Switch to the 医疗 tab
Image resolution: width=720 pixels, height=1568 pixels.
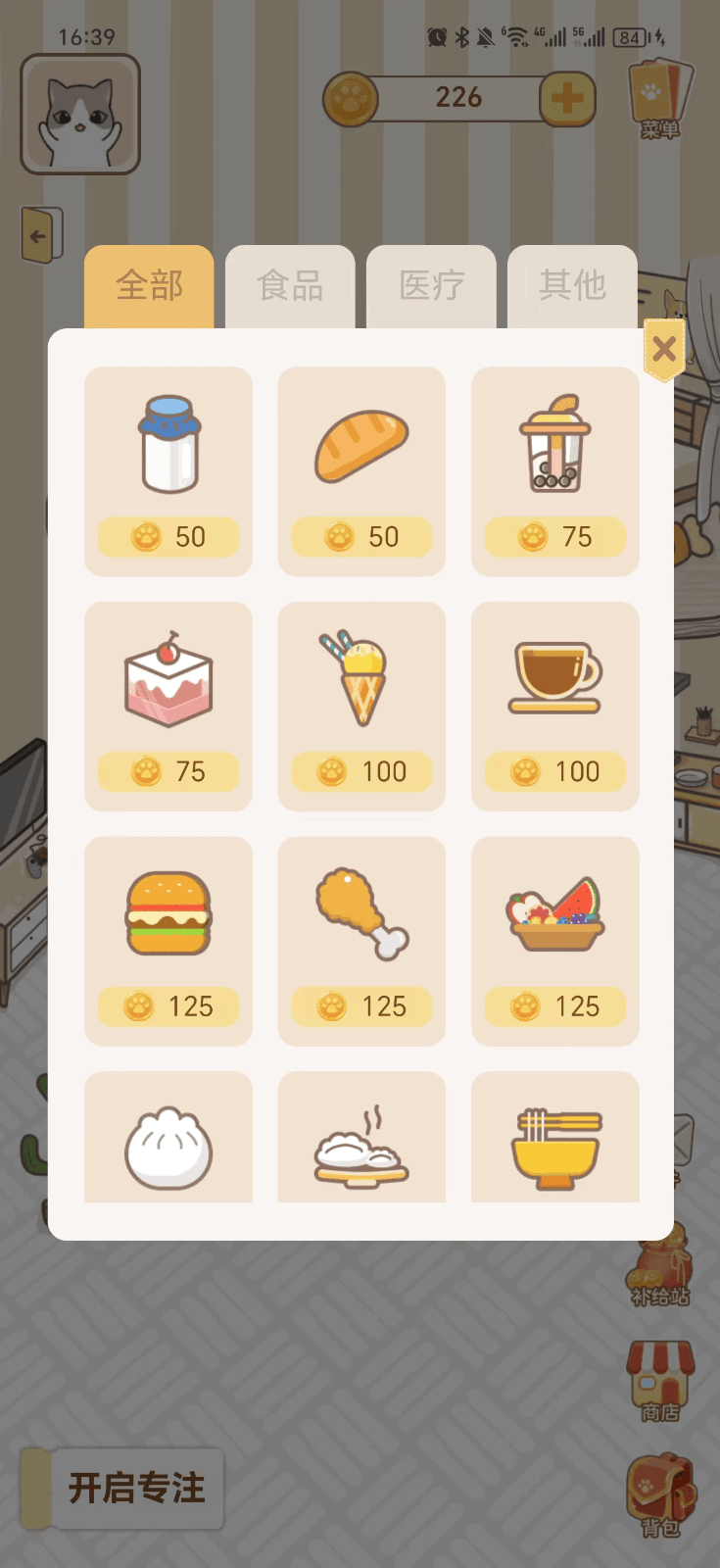[431, 286]
